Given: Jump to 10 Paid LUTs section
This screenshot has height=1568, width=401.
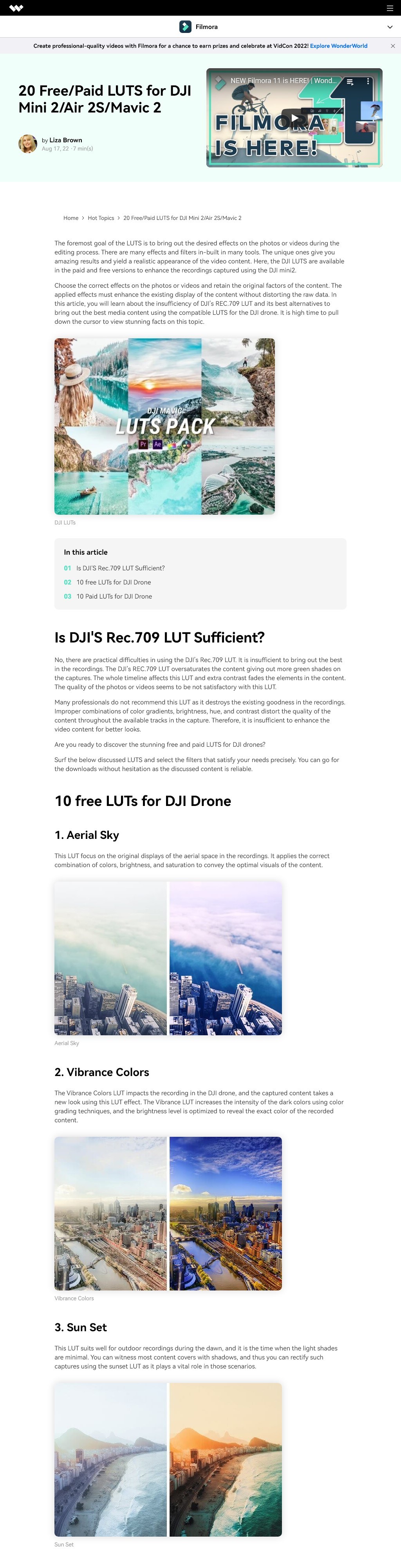Looking at the screenshot, I should click(x=114, y=597).
